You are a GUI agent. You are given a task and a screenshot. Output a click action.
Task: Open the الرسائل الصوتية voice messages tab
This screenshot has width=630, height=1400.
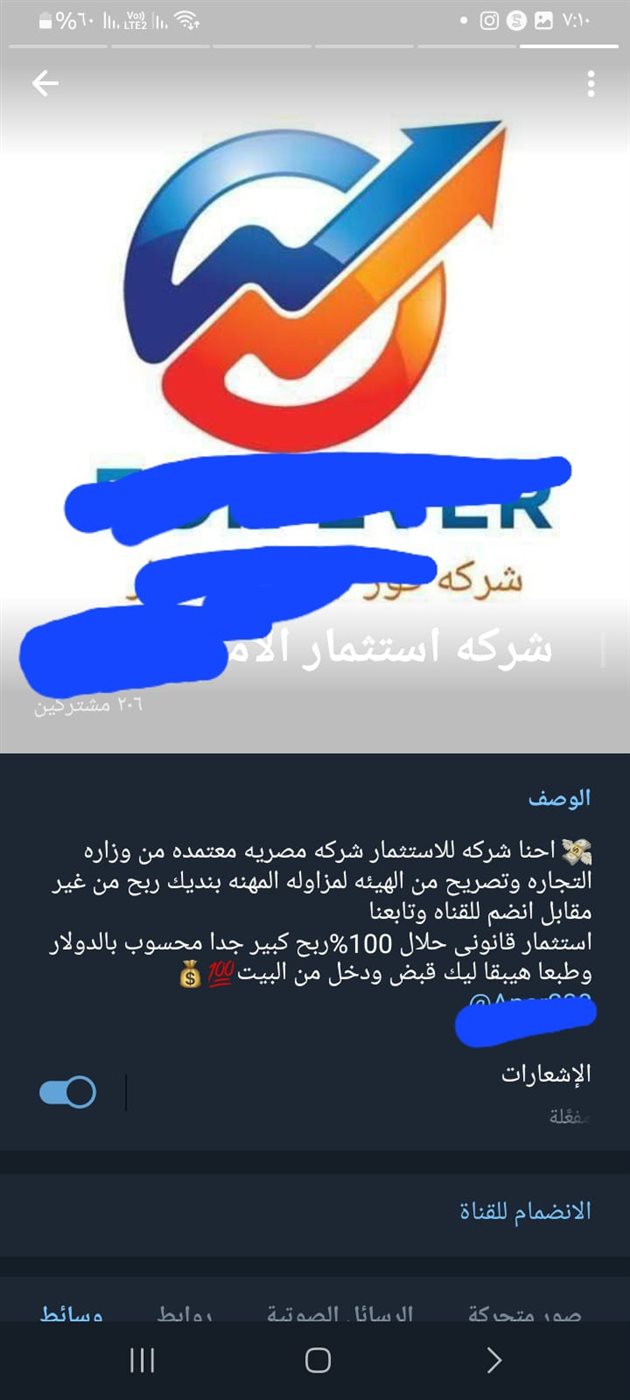coord(340,1313)
